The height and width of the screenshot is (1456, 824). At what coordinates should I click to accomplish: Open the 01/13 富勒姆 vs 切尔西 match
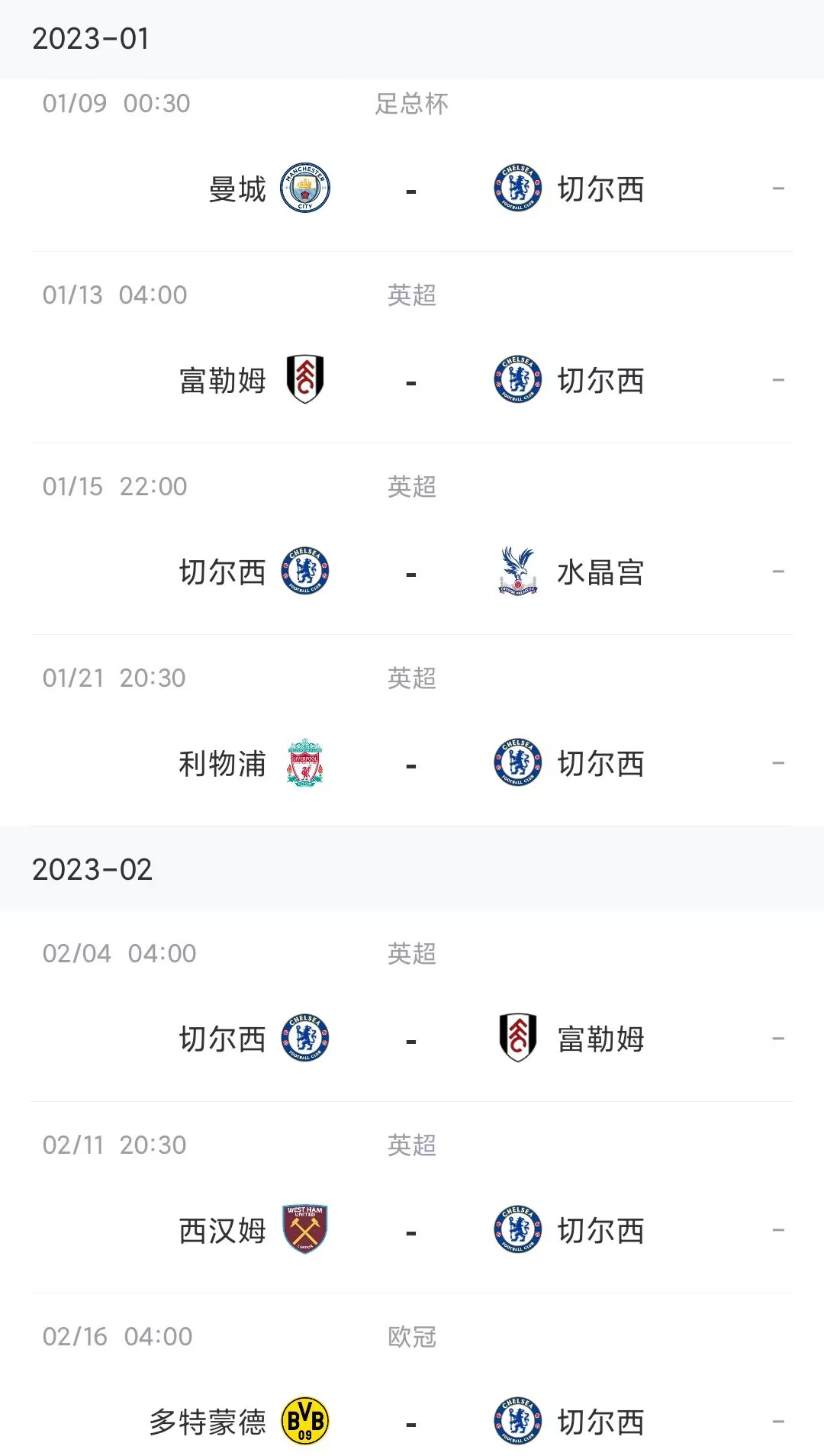[x=412, y=347]
